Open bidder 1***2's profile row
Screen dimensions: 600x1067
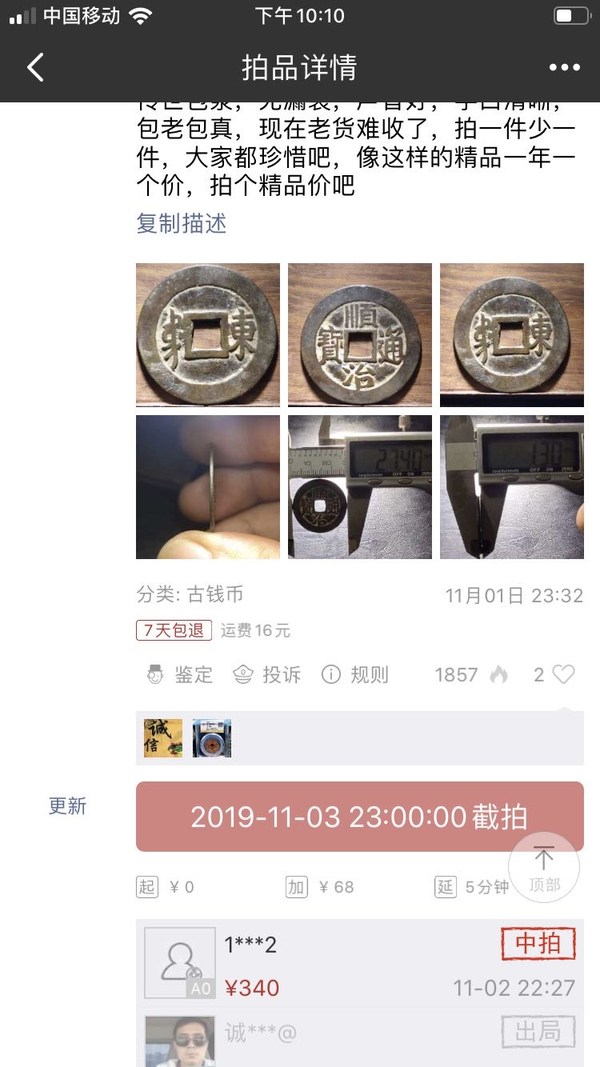pyautogui.click(x=360, y=963)
